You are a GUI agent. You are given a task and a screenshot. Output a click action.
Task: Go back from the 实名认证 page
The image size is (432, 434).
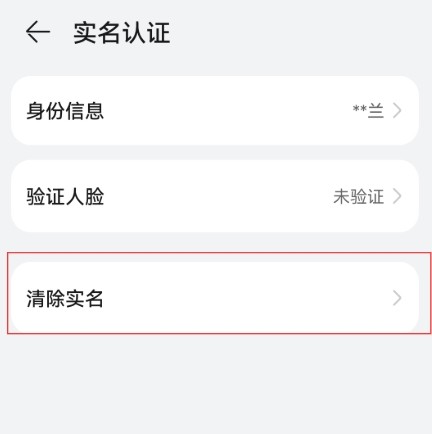tap(38, 32)
